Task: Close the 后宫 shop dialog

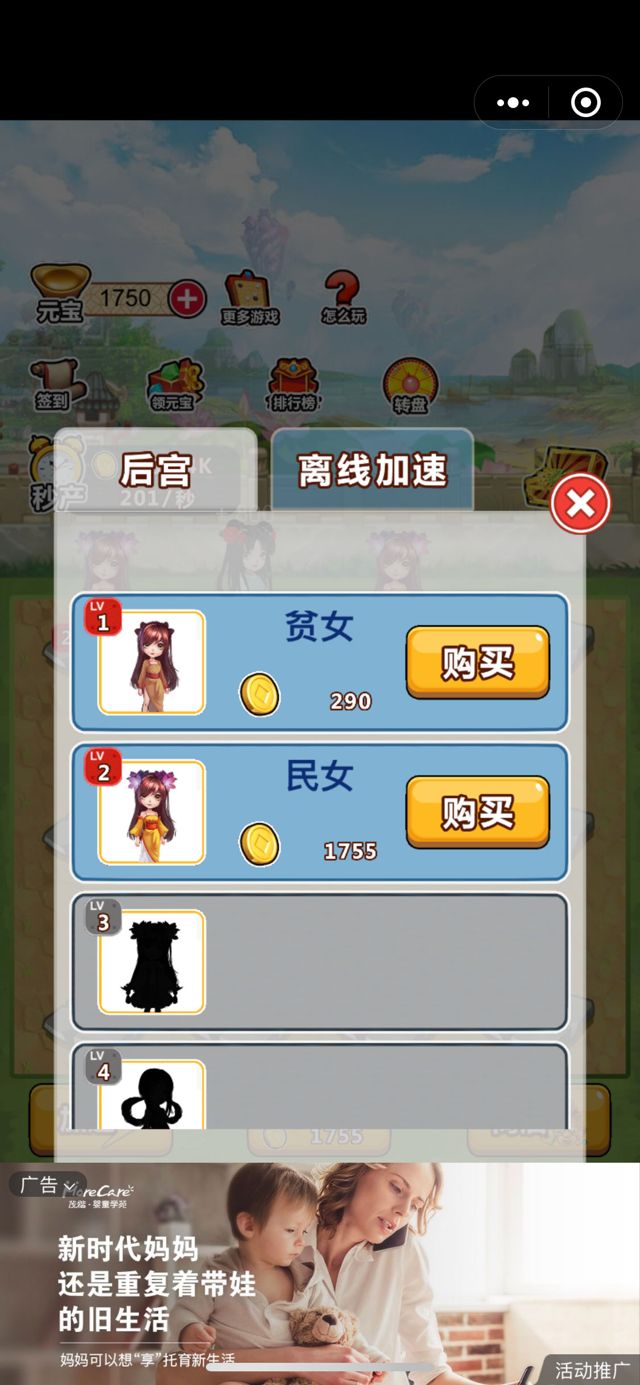Action: coord(580,504)
